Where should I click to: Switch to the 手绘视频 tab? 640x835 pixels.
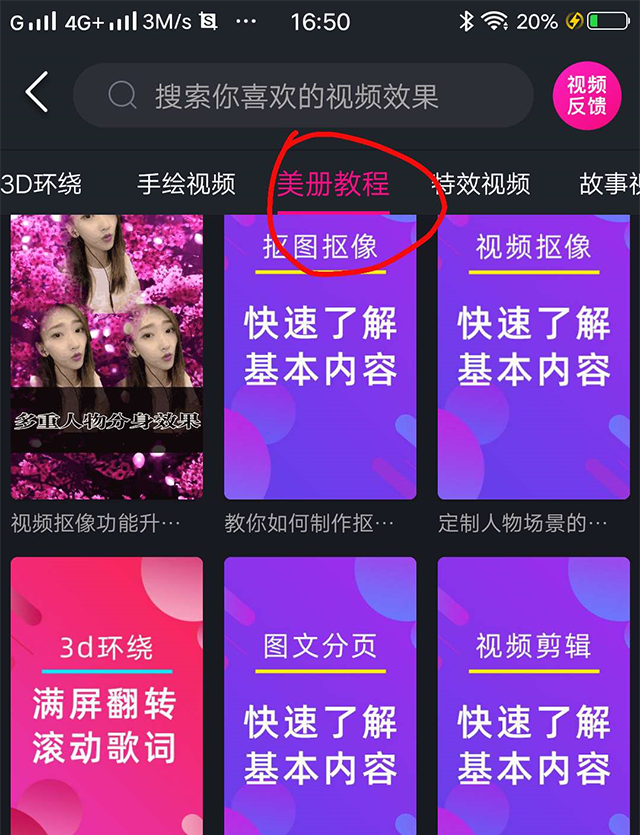pyautogui.click(x=186, y=184)
